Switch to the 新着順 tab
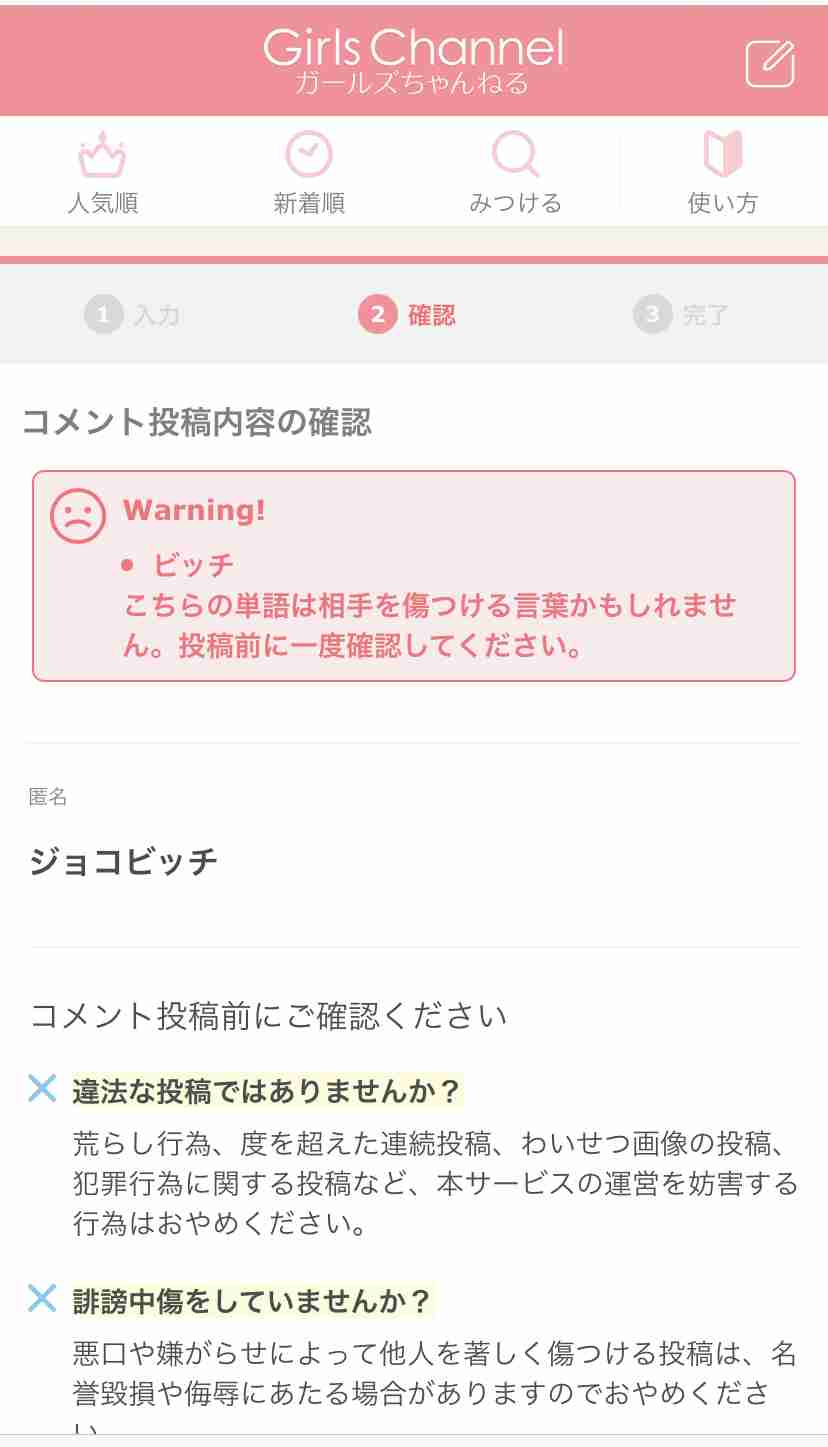The width and height of the screenshot is (828, 1447). (x=308, y=201)
